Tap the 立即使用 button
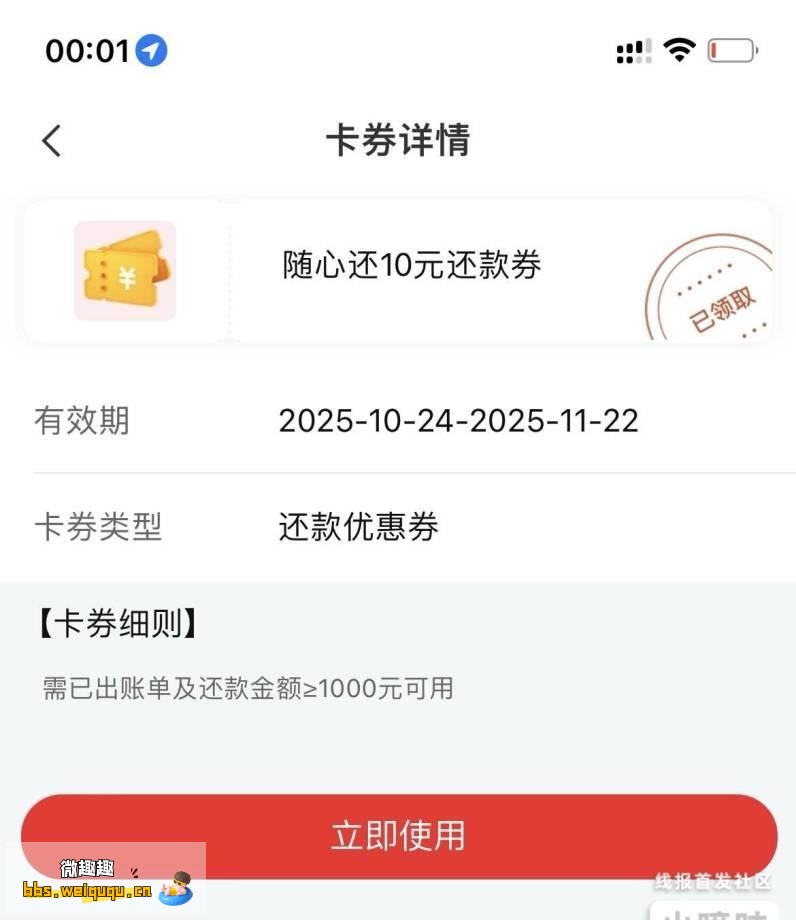 398,835
